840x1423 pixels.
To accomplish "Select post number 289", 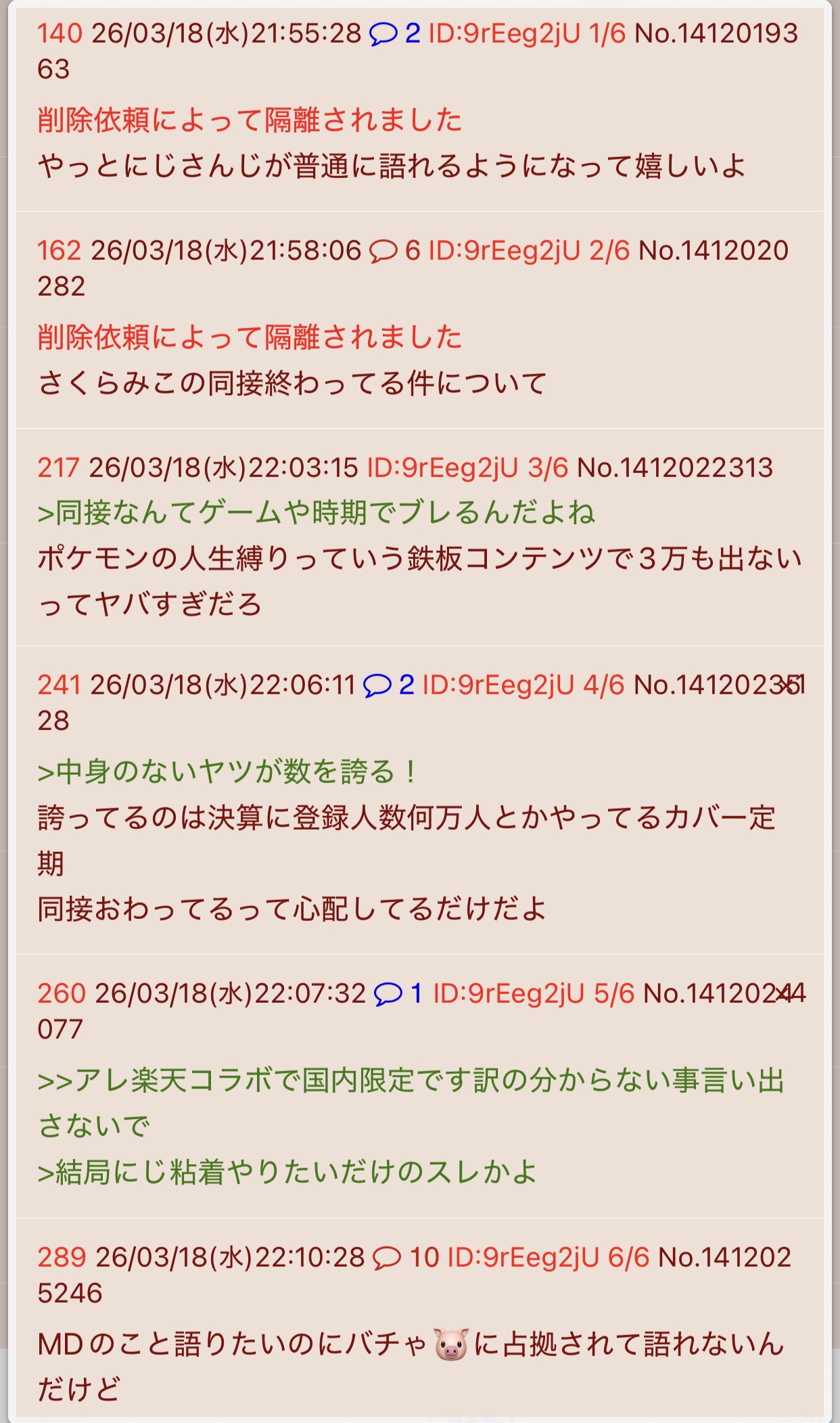I will [62, 1257].
